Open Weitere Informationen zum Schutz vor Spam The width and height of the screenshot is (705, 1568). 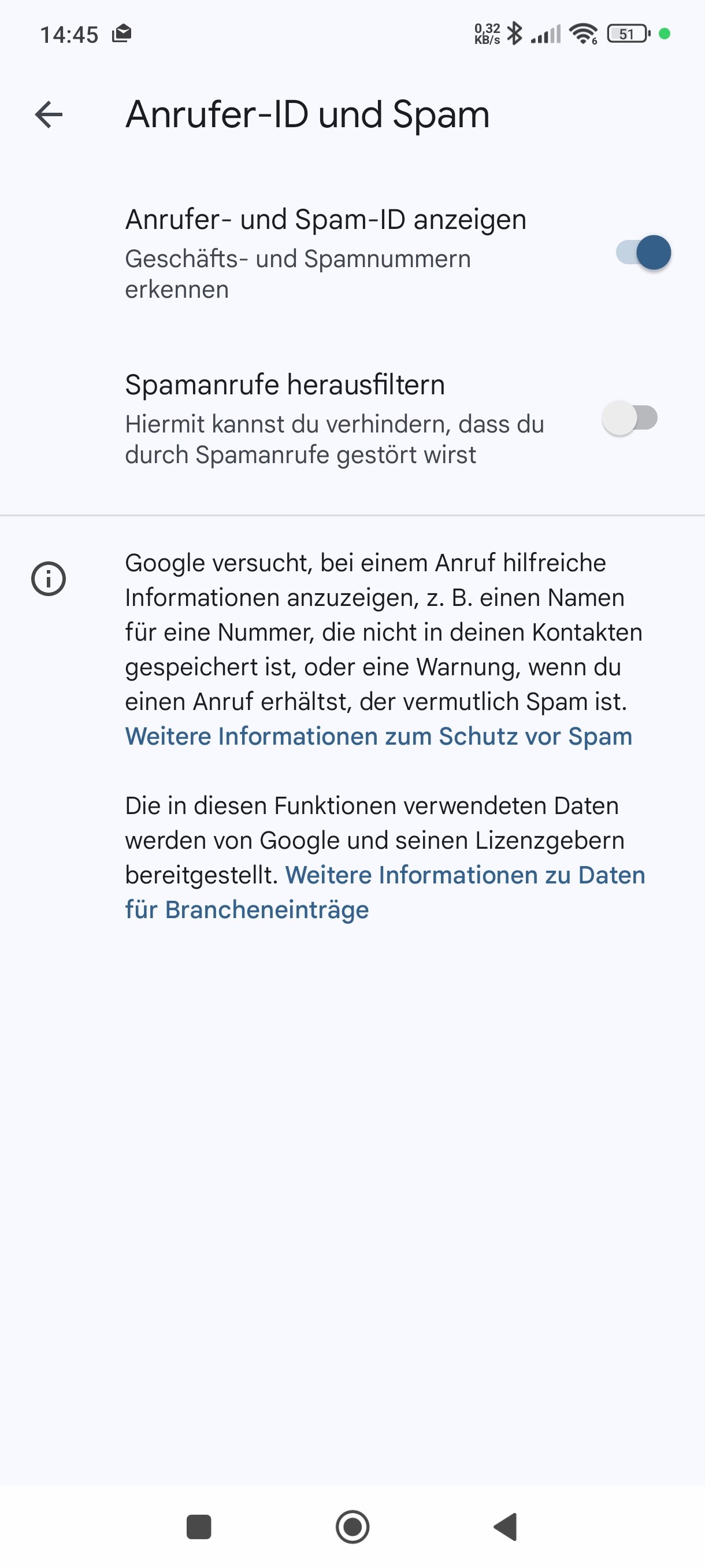[379, 736]
